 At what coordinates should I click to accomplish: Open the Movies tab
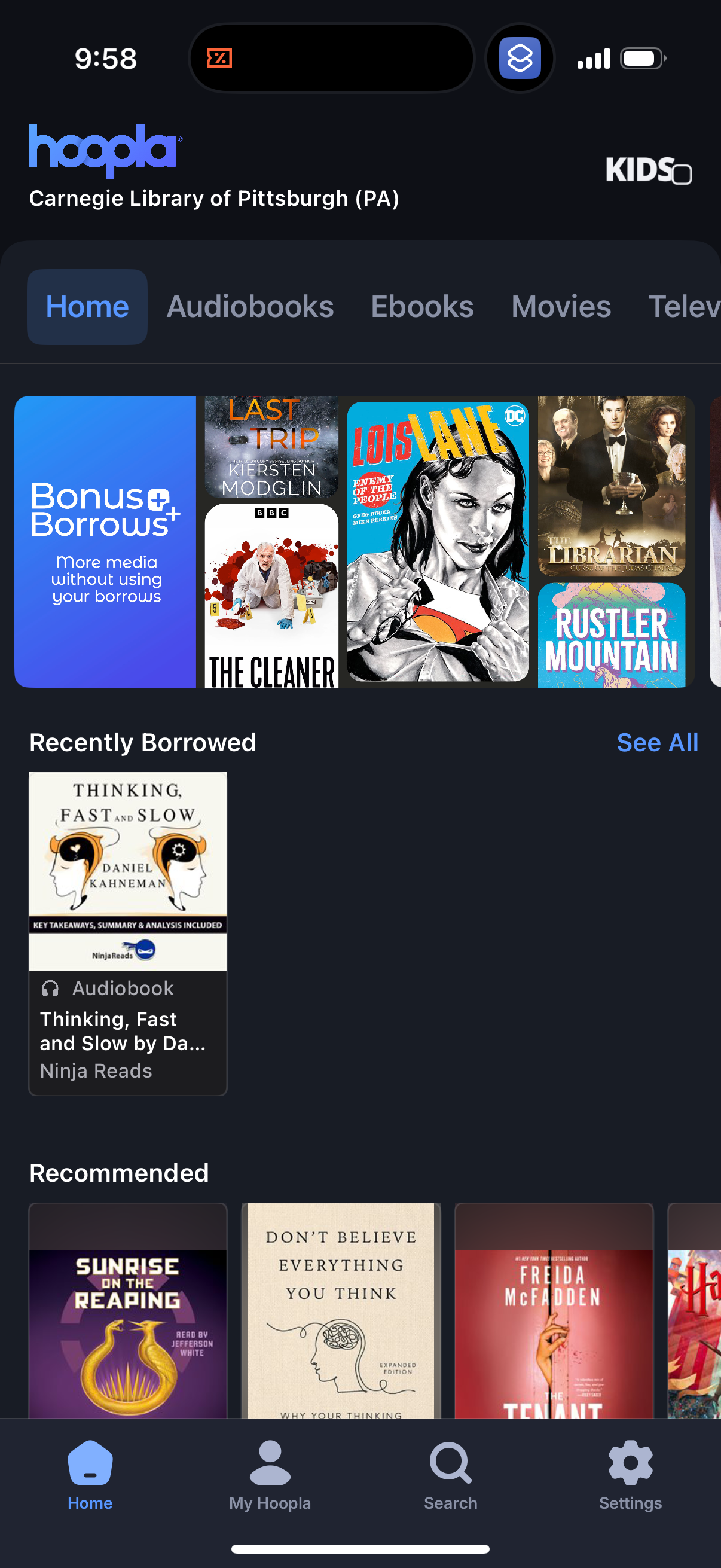pos(560,307)
